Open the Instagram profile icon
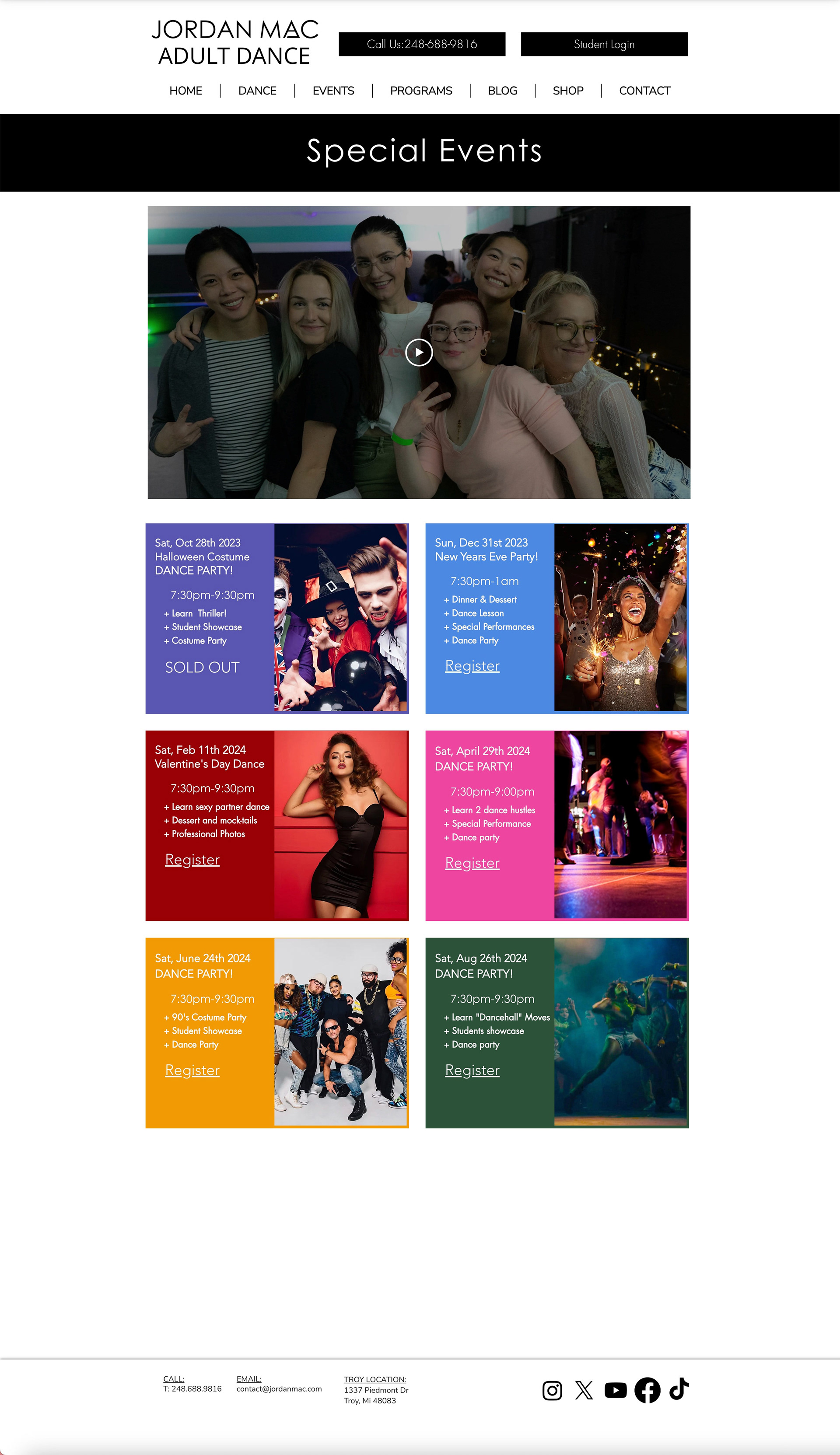The height and width of the screenshot is (1455, 840). pyautogui.click(x=552, y=1390)
